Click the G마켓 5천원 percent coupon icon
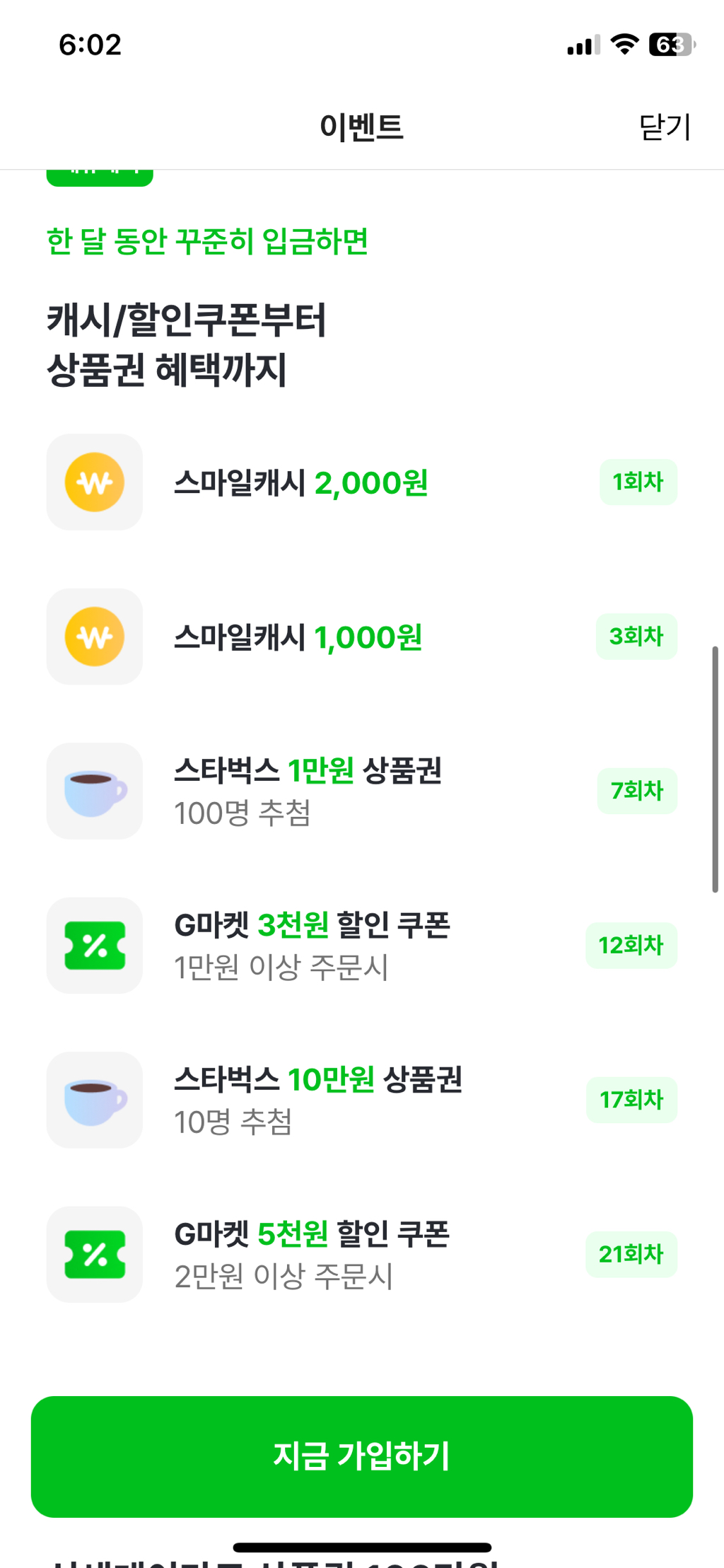This screenshot has height=1568, width=724. [95, 1255]
